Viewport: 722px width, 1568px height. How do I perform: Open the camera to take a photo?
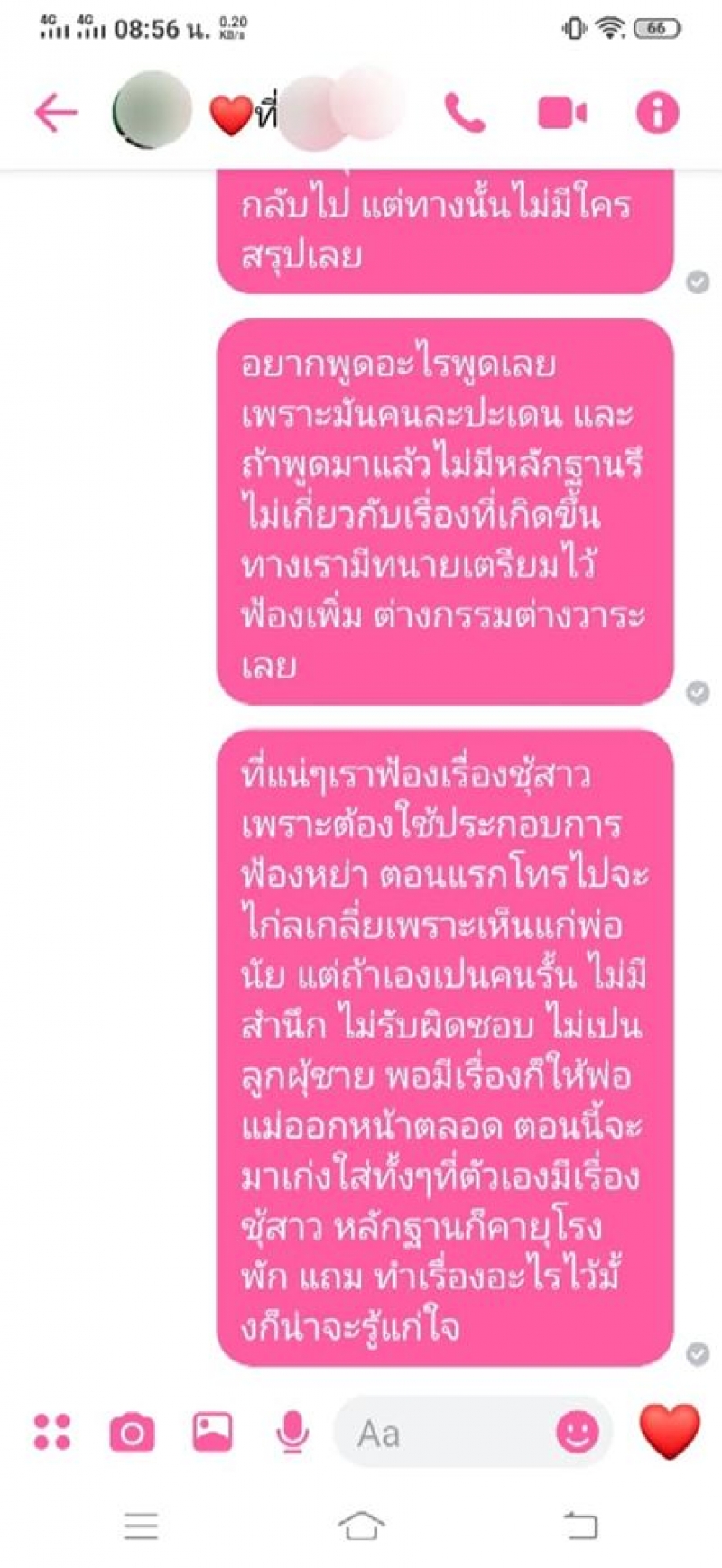[x=132, y=1432]
